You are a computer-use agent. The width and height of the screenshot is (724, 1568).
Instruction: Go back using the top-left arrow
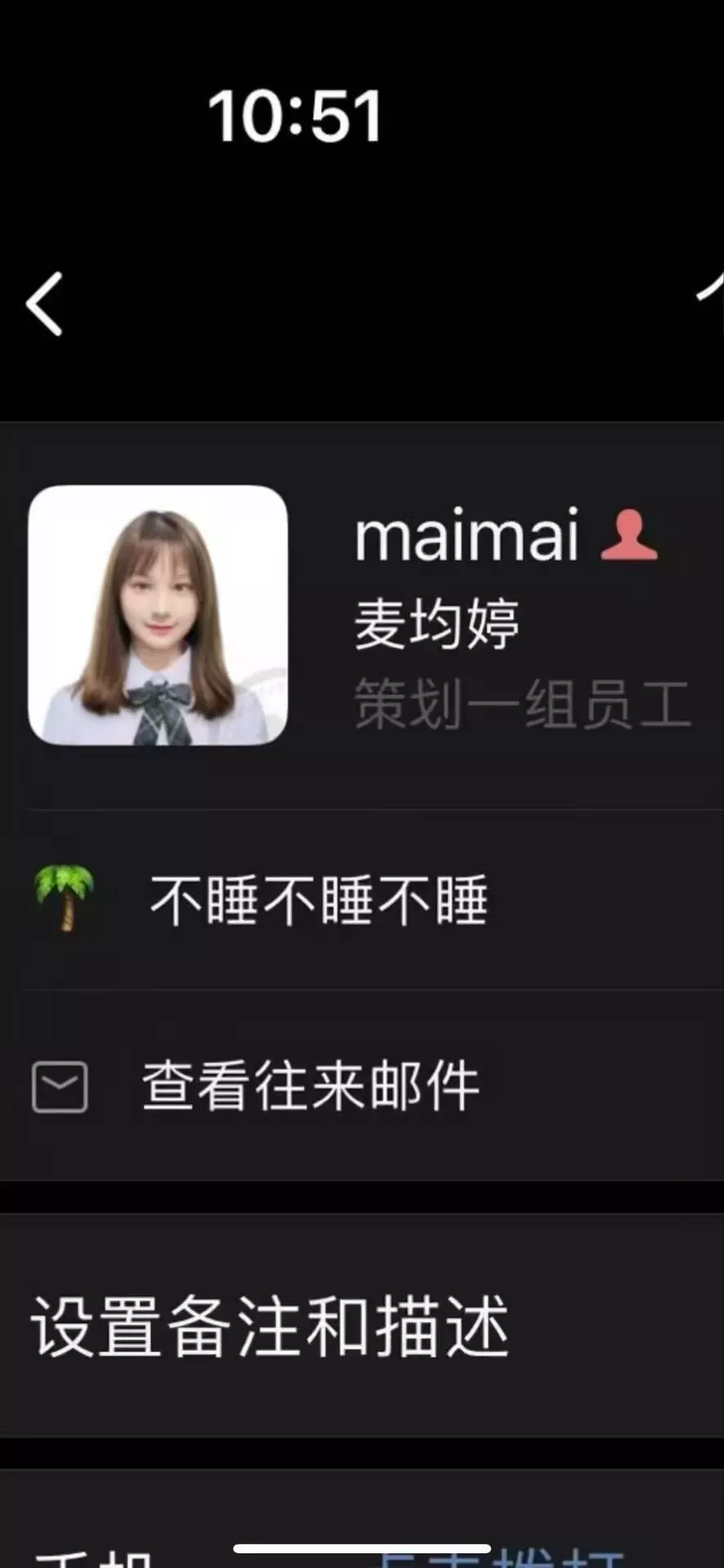pyautogui.click(x=45, y=304)
